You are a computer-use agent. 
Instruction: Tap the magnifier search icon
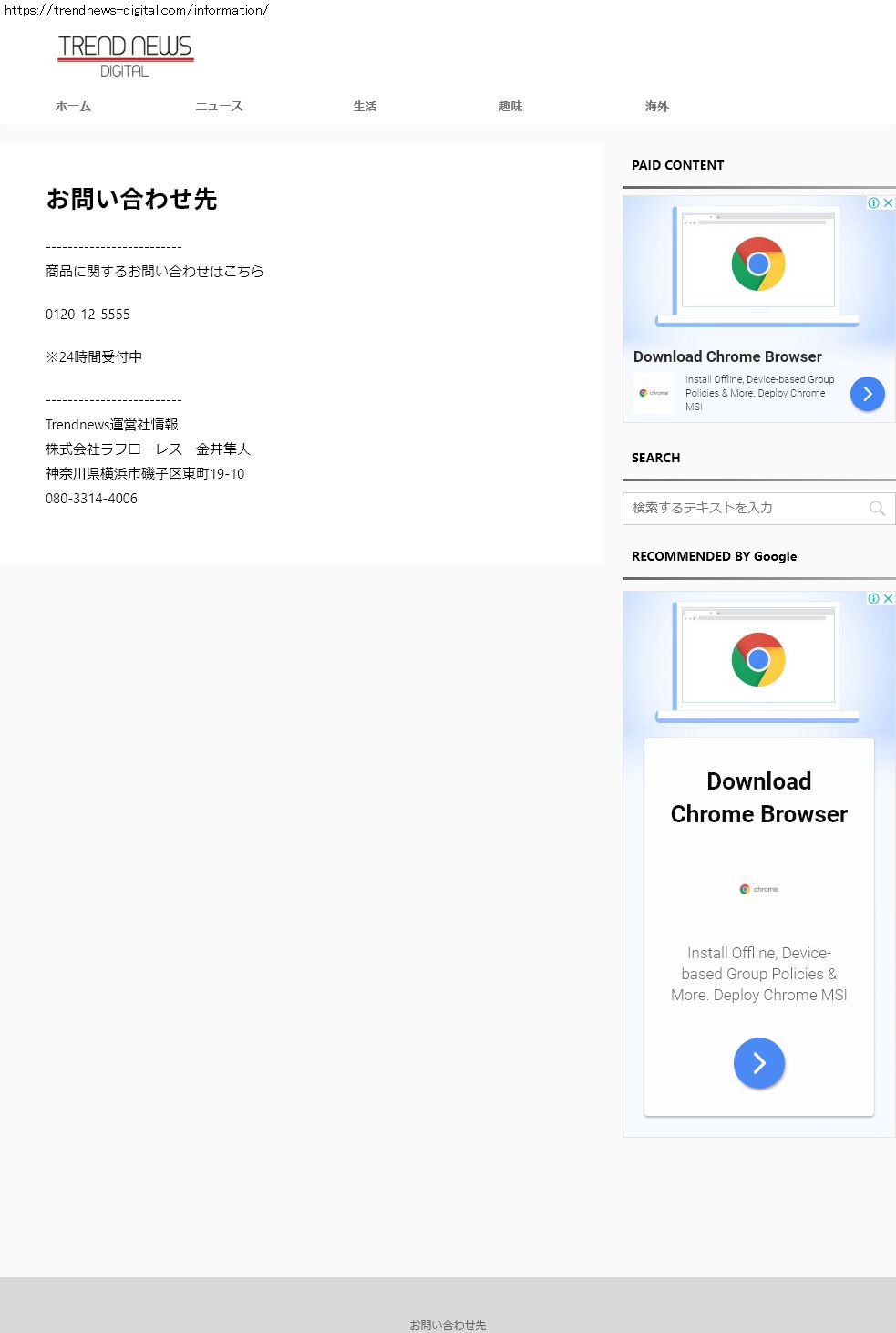[877, 509]
